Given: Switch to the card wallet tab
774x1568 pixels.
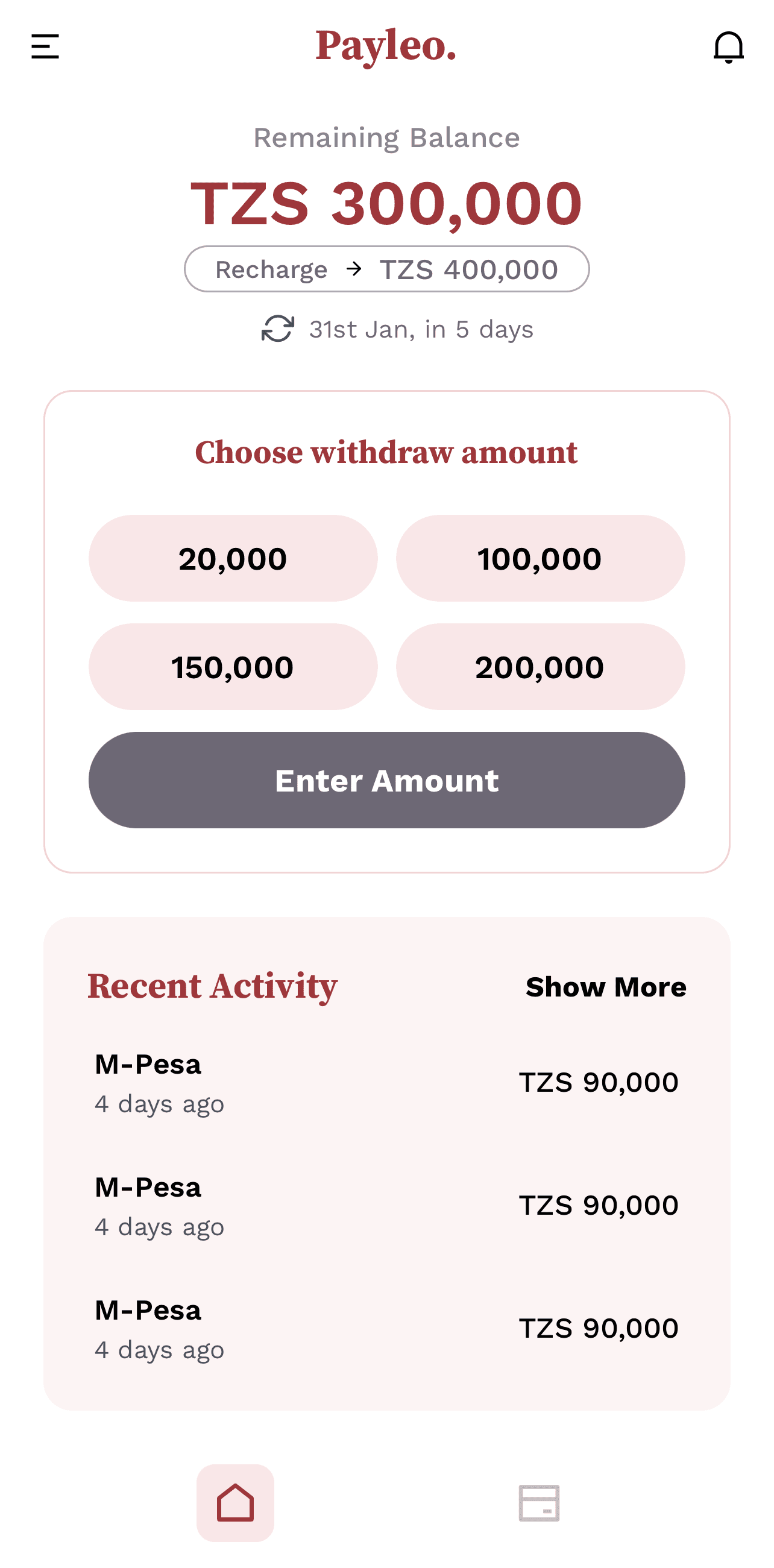Looking at the screenshot, I should click(x=538, y=1502).
